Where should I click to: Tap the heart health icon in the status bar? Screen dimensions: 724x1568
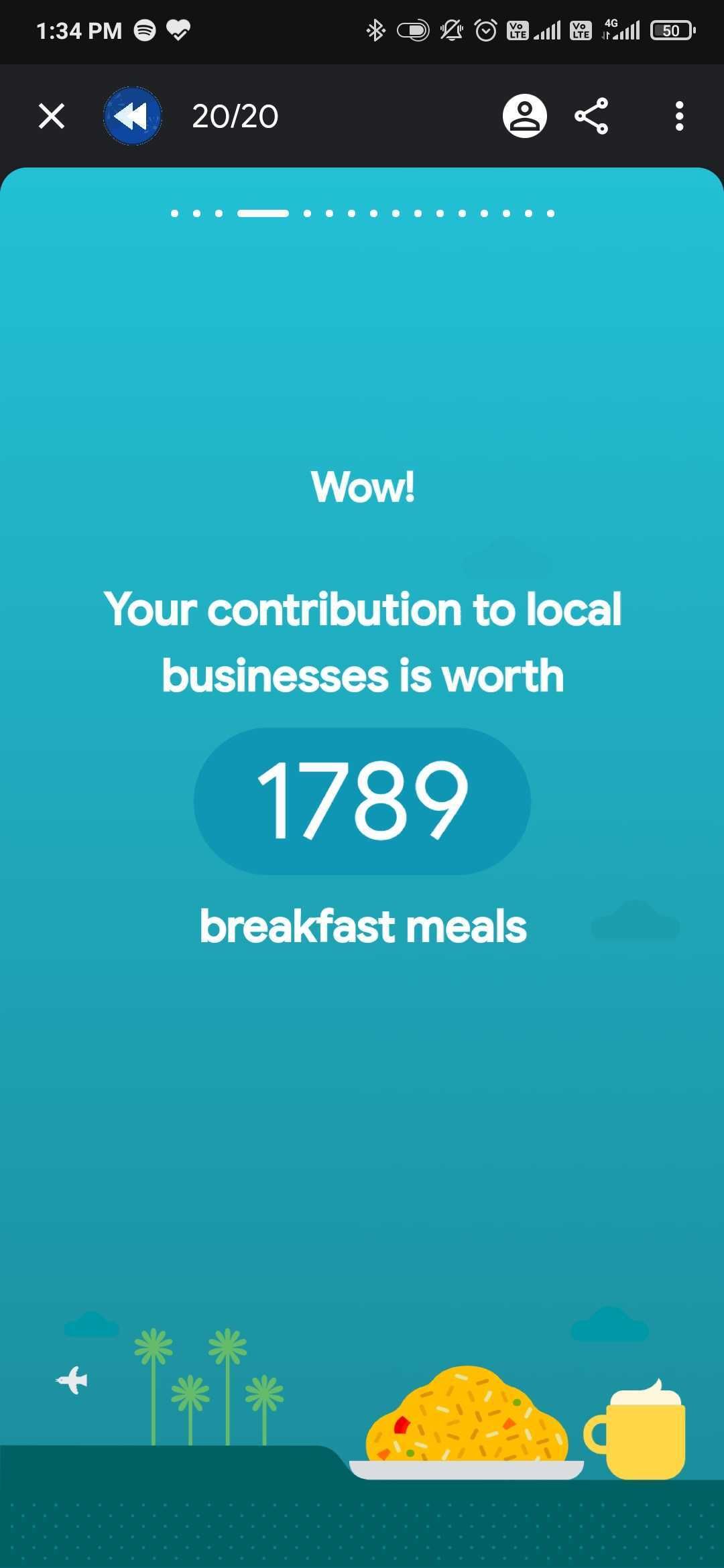[x=178, y=30]
